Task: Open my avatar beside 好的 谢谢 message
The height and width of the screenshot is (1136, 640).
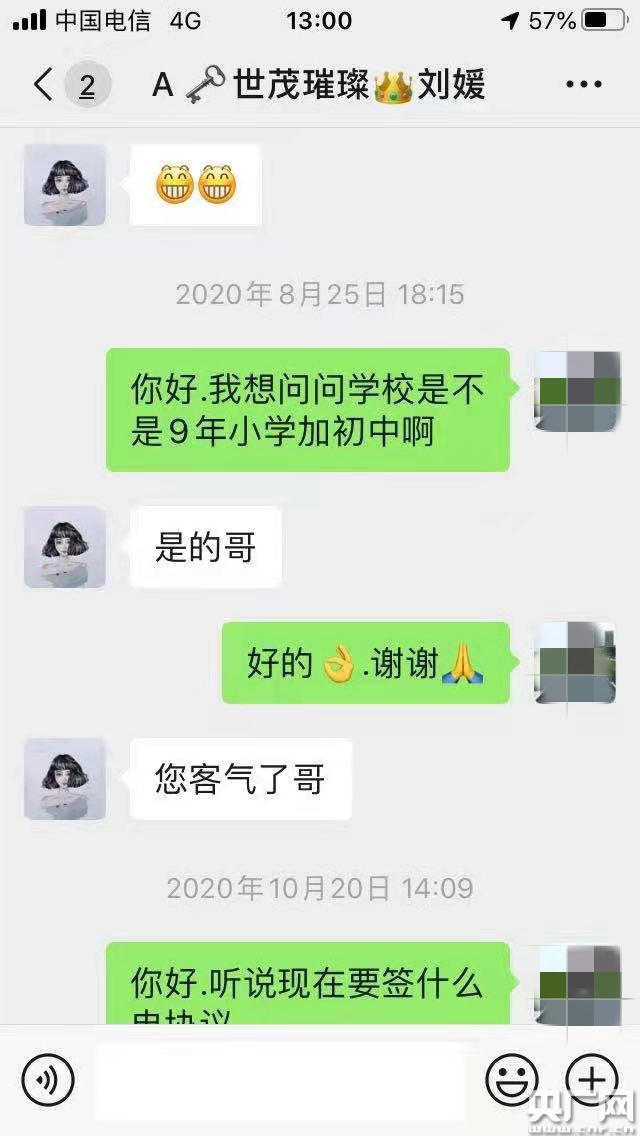Action: (x=575, y=663)
